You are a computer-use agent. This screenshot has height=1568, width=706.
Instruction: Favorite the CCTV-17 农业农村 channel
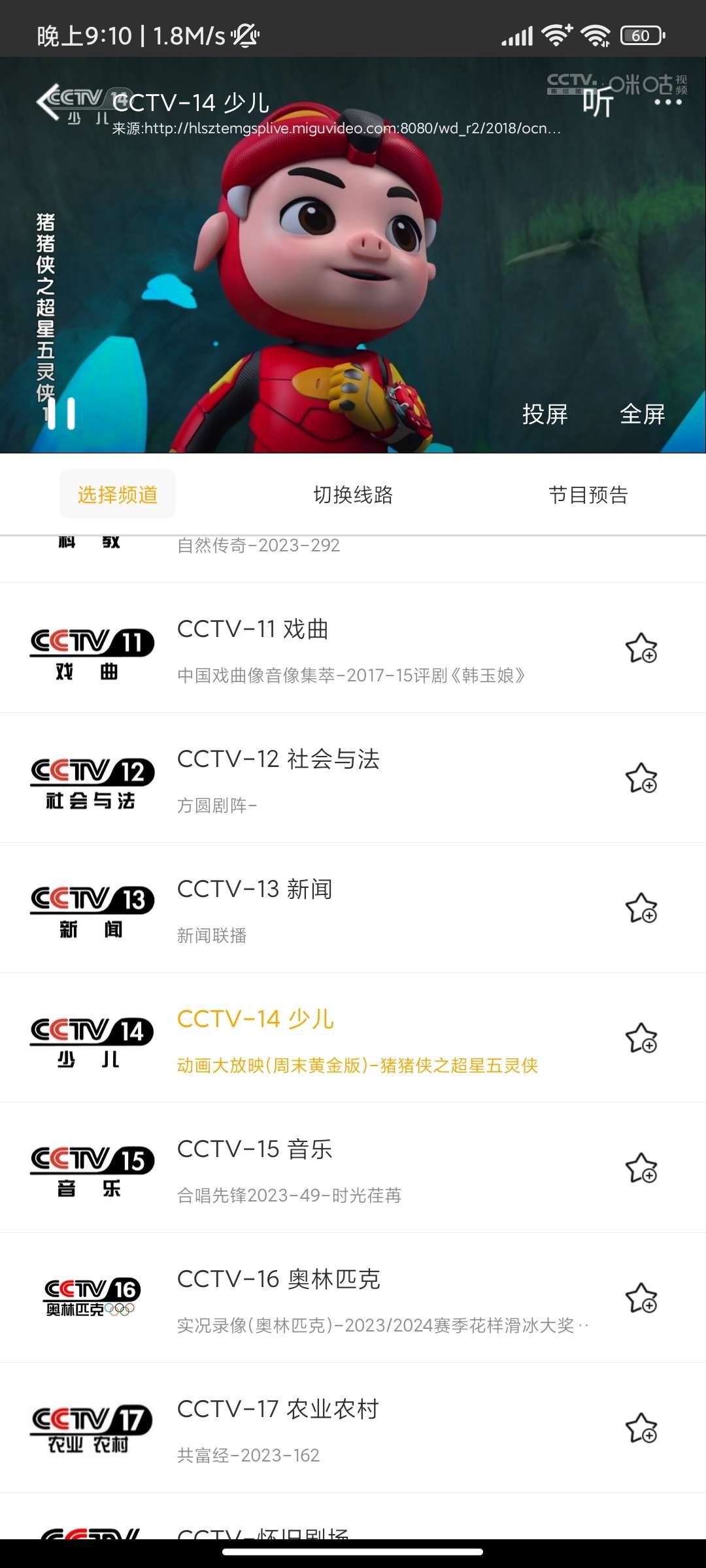[642, 1428]
